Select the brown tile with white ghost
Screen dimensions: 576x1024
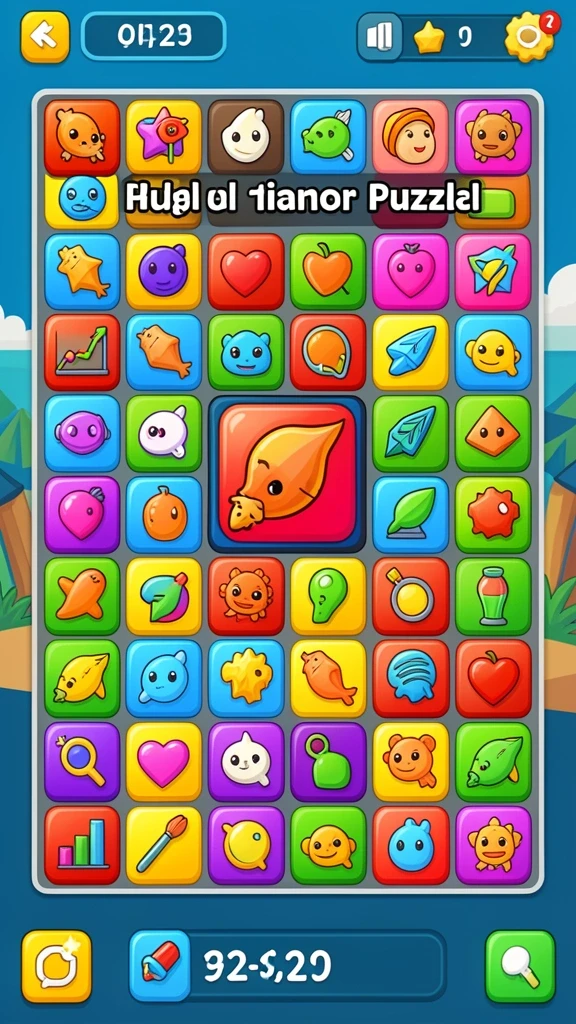(246, 137)
